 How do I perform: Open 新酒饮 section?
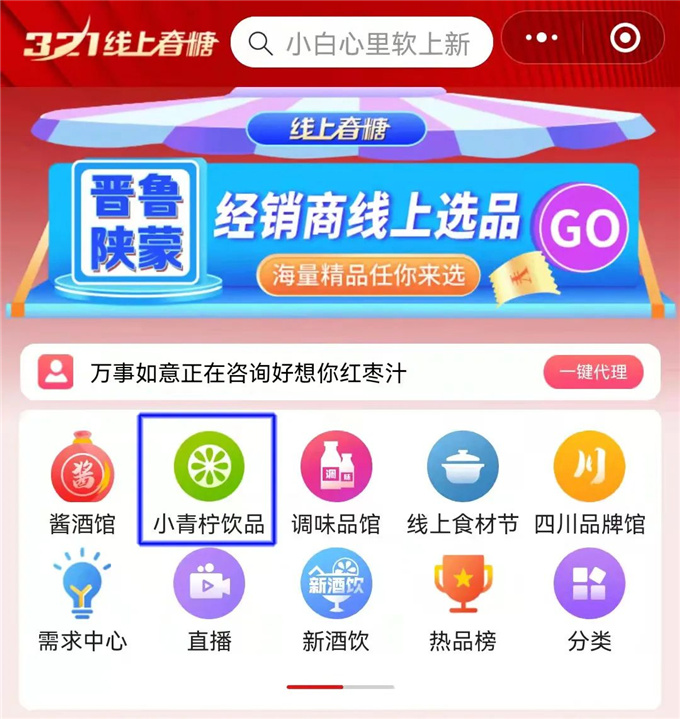[x=336, y=598]
